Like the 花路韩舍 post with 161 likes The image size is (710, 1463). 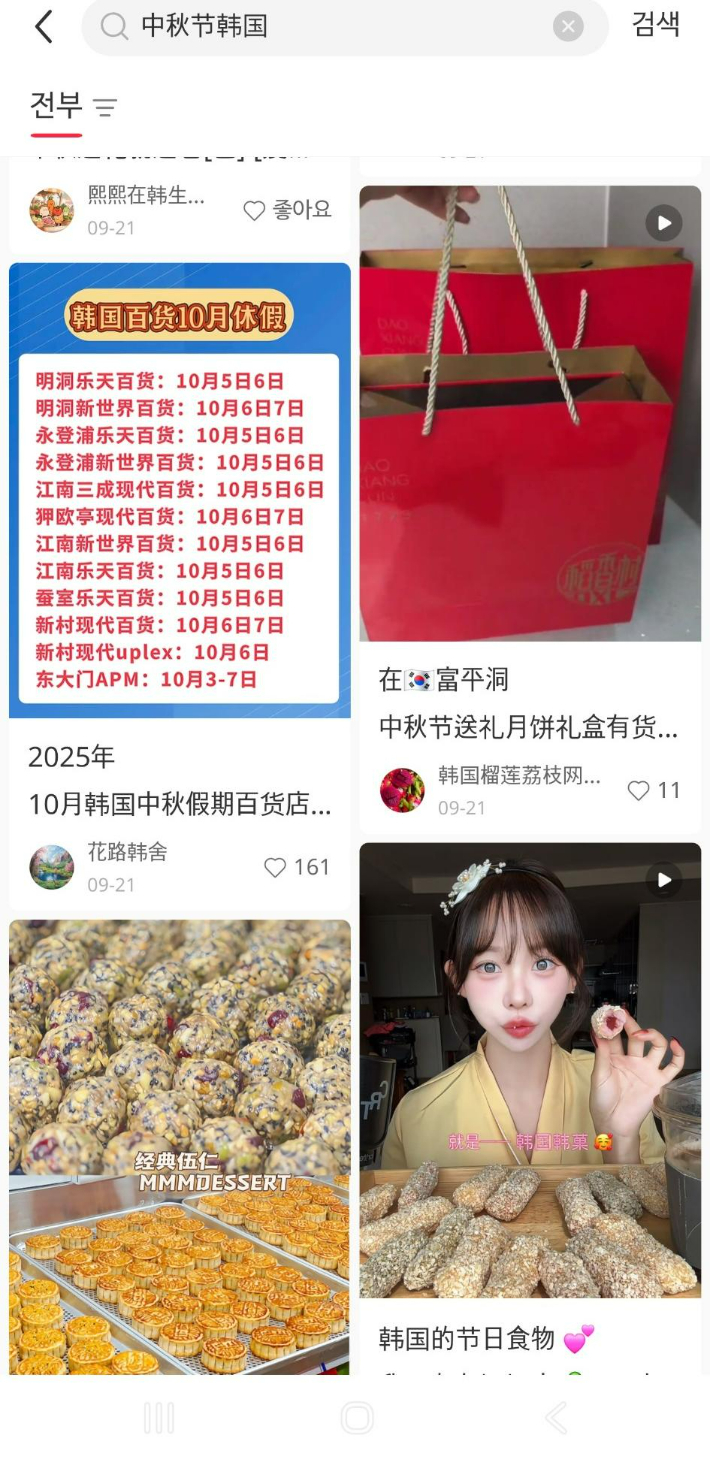[x=296, y=867]
